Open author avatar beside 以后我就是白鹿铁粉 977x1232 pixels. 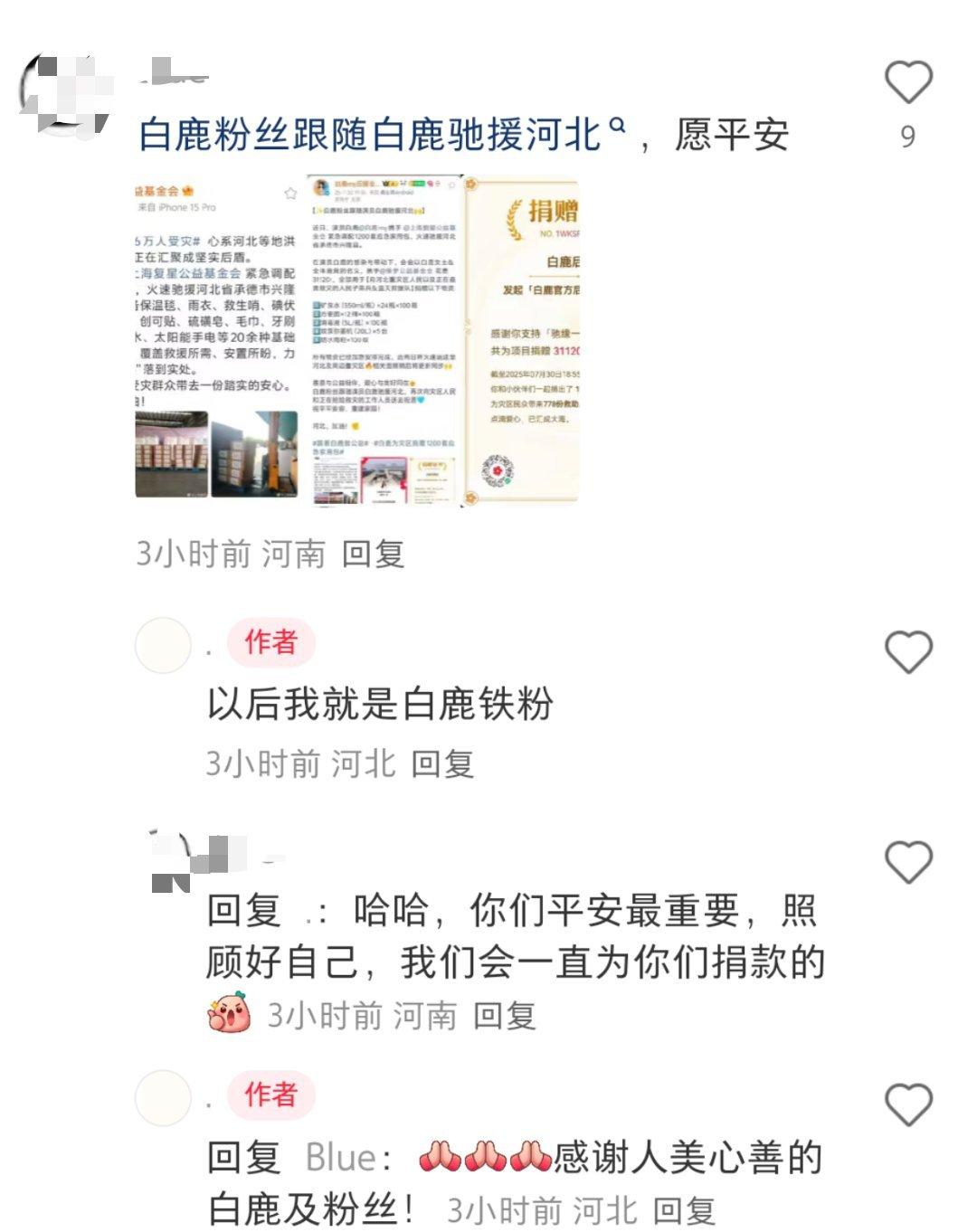coord(163,646)
